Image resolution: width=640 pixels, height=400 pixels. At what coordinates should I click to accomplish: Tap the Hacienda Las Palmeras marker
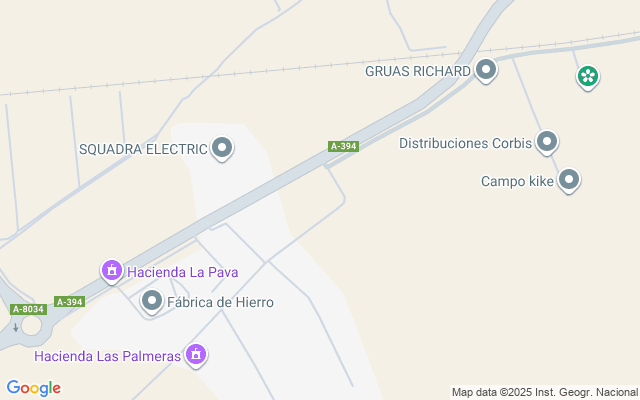click(196, 355)
